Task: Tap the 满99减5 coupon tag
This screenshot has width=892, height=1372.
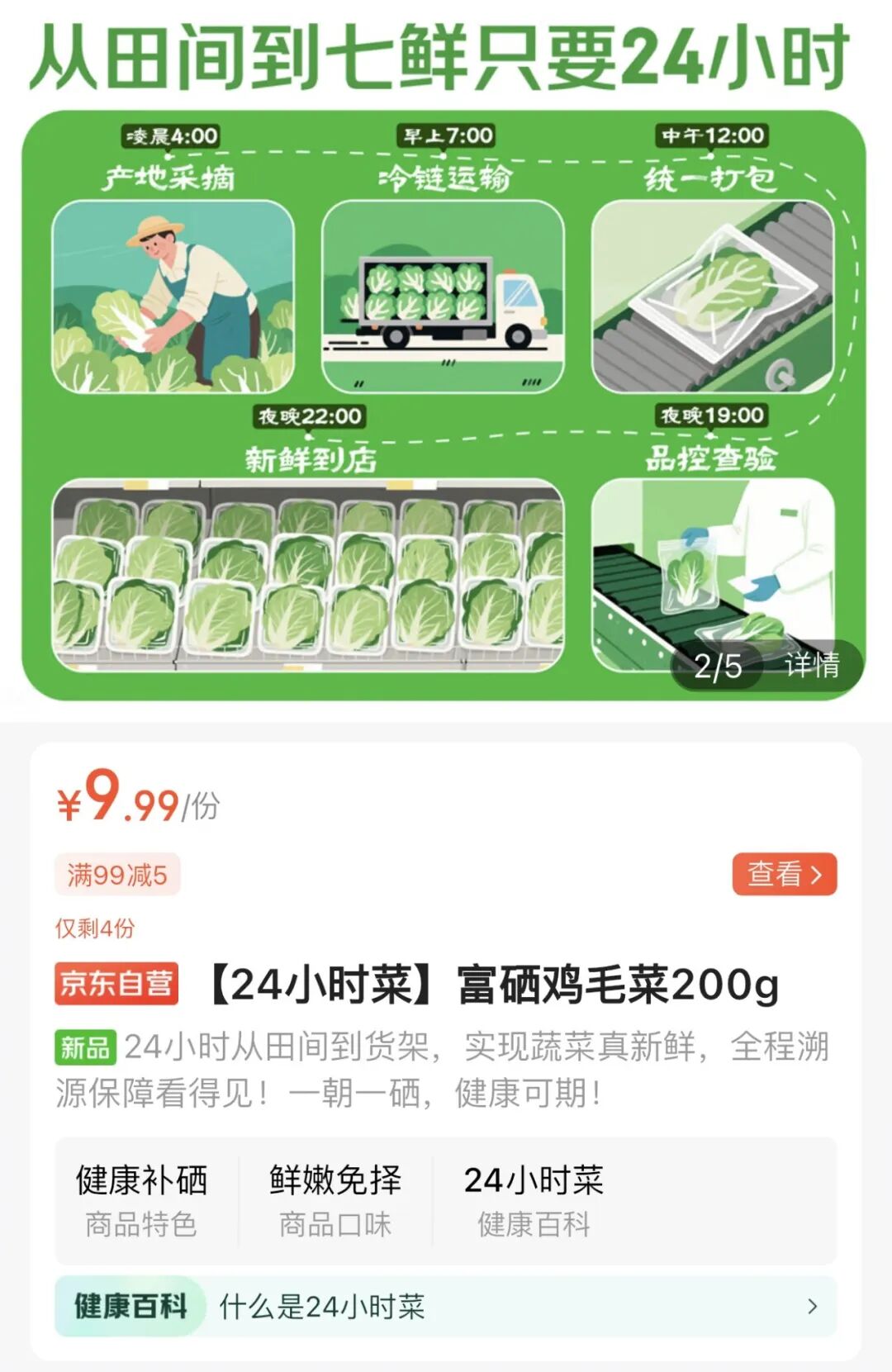Action: tap(117, 875)
